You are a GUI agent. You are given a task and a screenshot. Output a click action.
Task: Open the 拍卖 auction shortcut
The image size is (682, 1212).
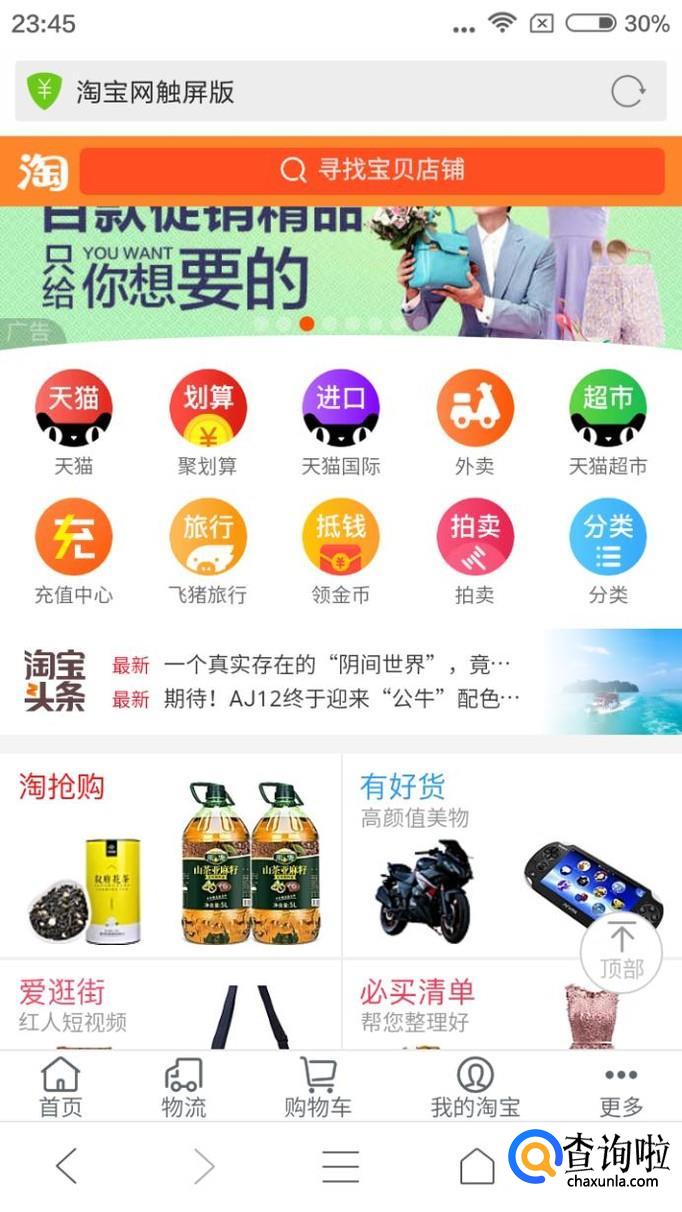pyautogui.click(x=475, y=538)
